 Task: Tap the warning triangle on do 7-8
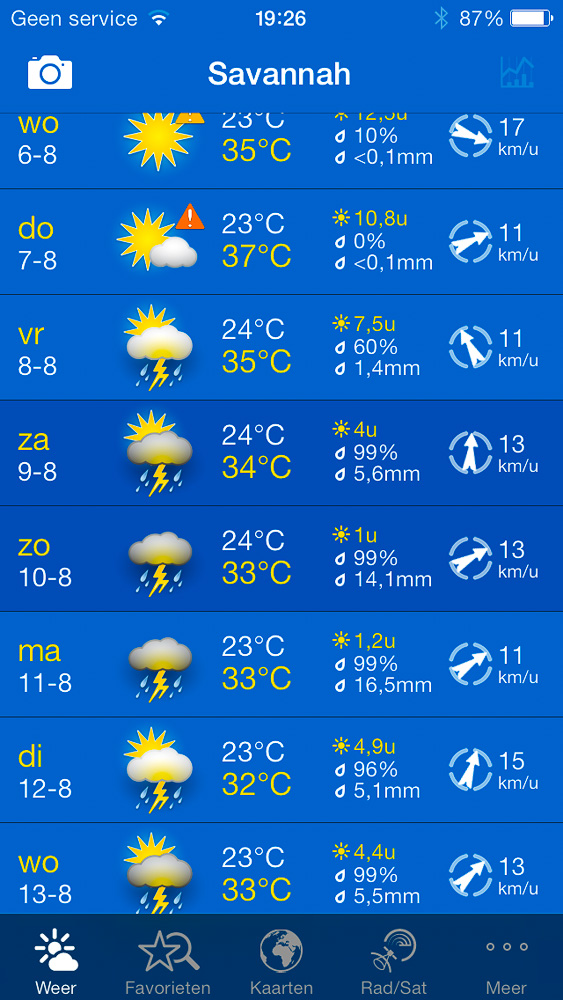tap(190, 217)
